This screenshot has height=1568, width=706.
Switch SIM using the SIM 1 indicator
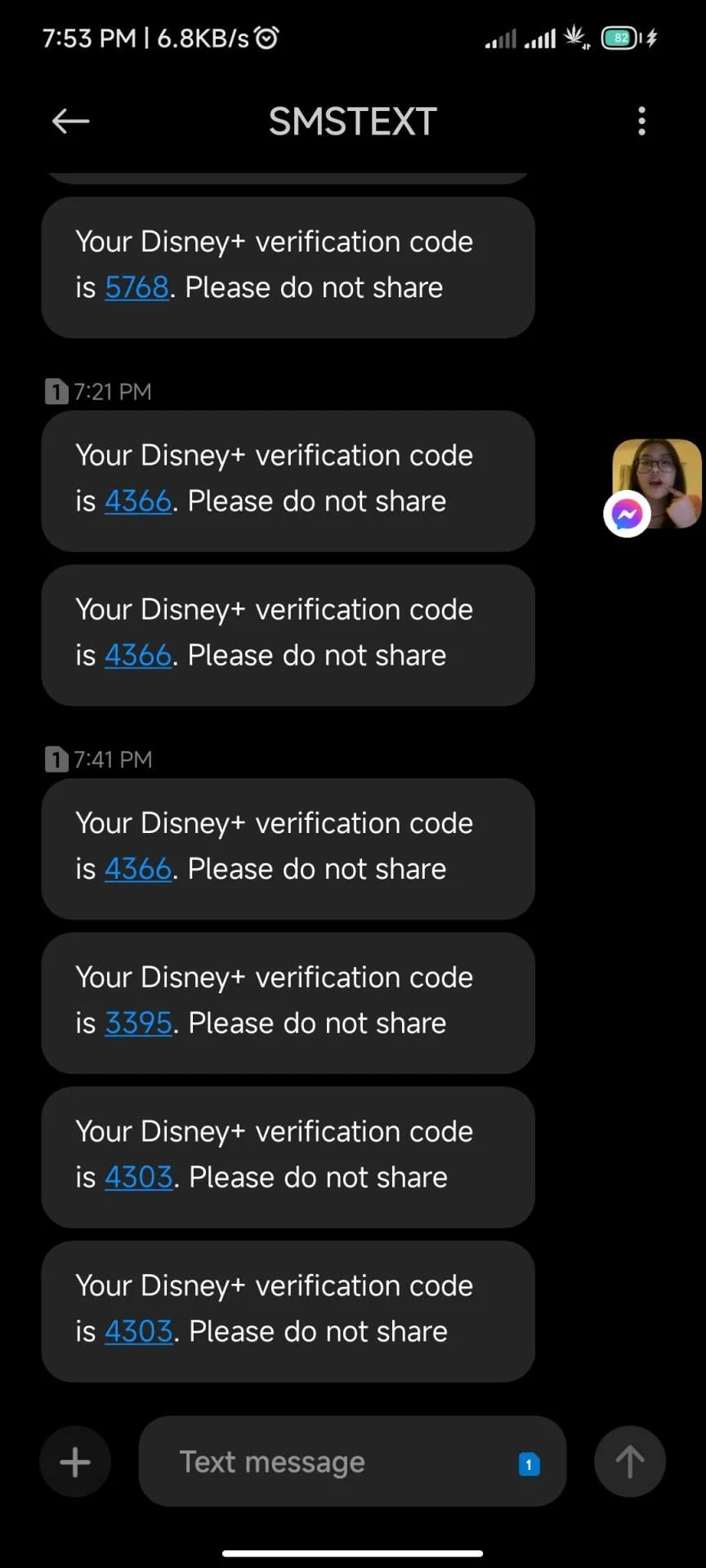[529, 1464]
